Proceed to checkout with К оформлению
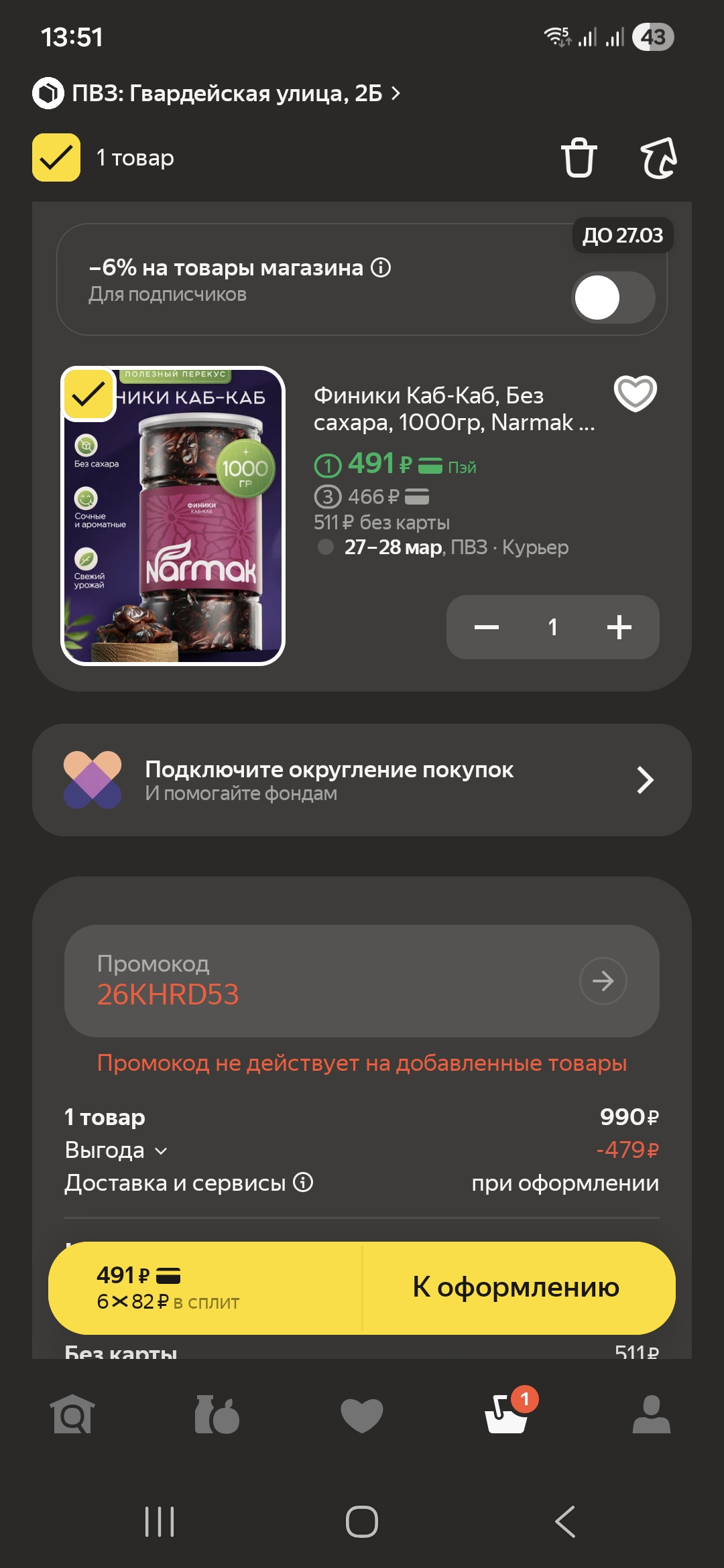 [x=516, y=1287]
